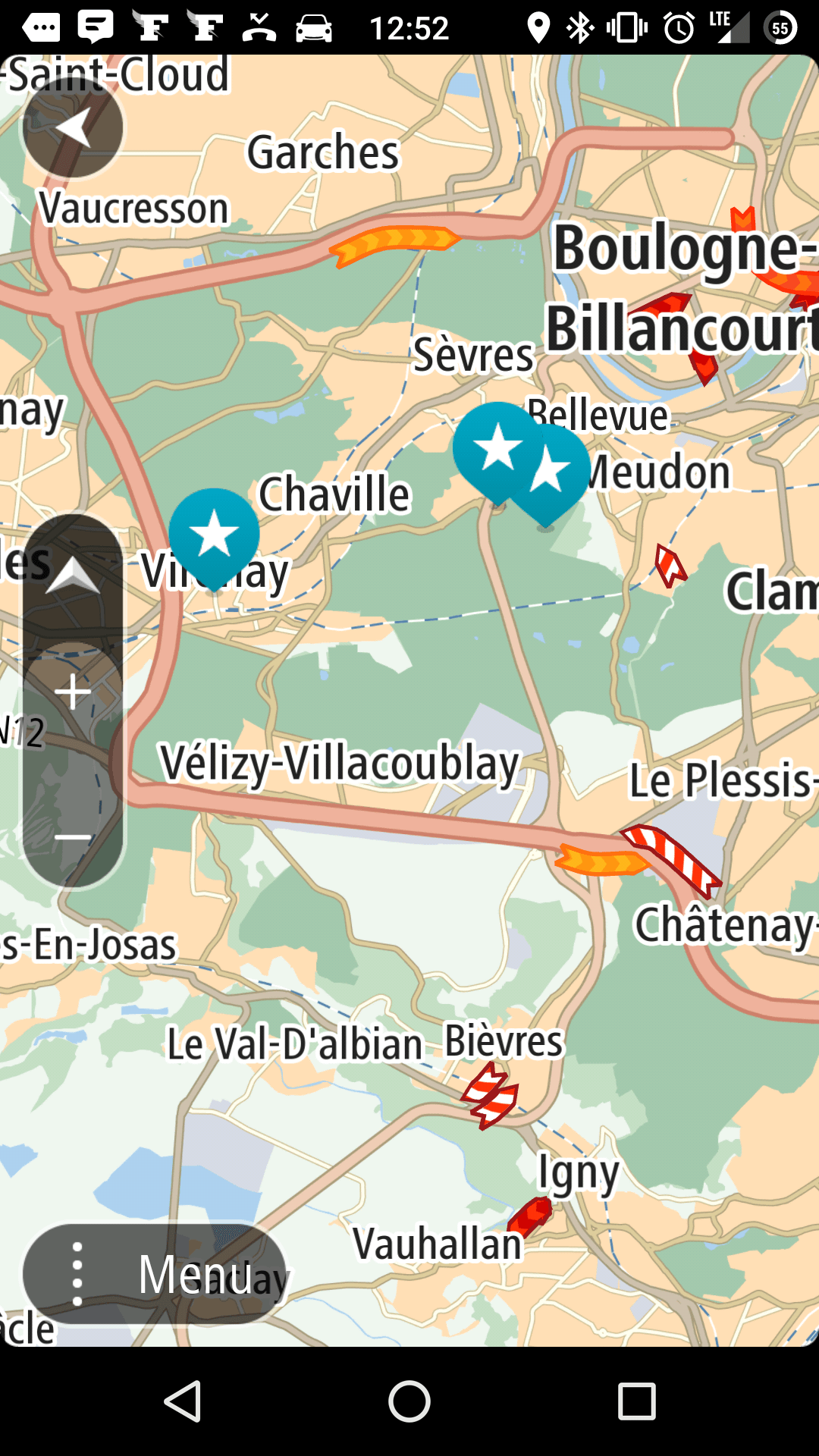Go to the Android home screen
819x1456 pixels.
409,1401
